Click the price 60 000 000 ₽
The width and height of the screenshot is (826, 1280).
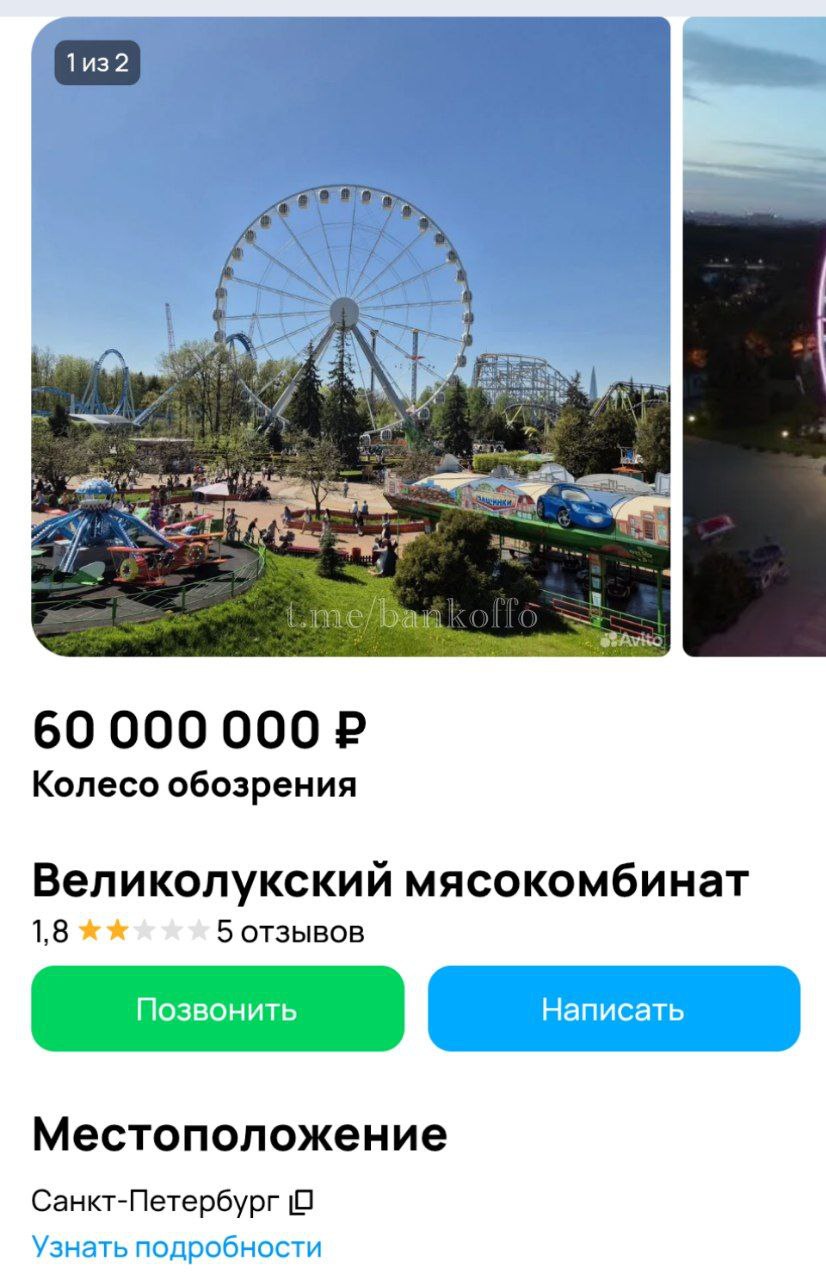[199, 731]
